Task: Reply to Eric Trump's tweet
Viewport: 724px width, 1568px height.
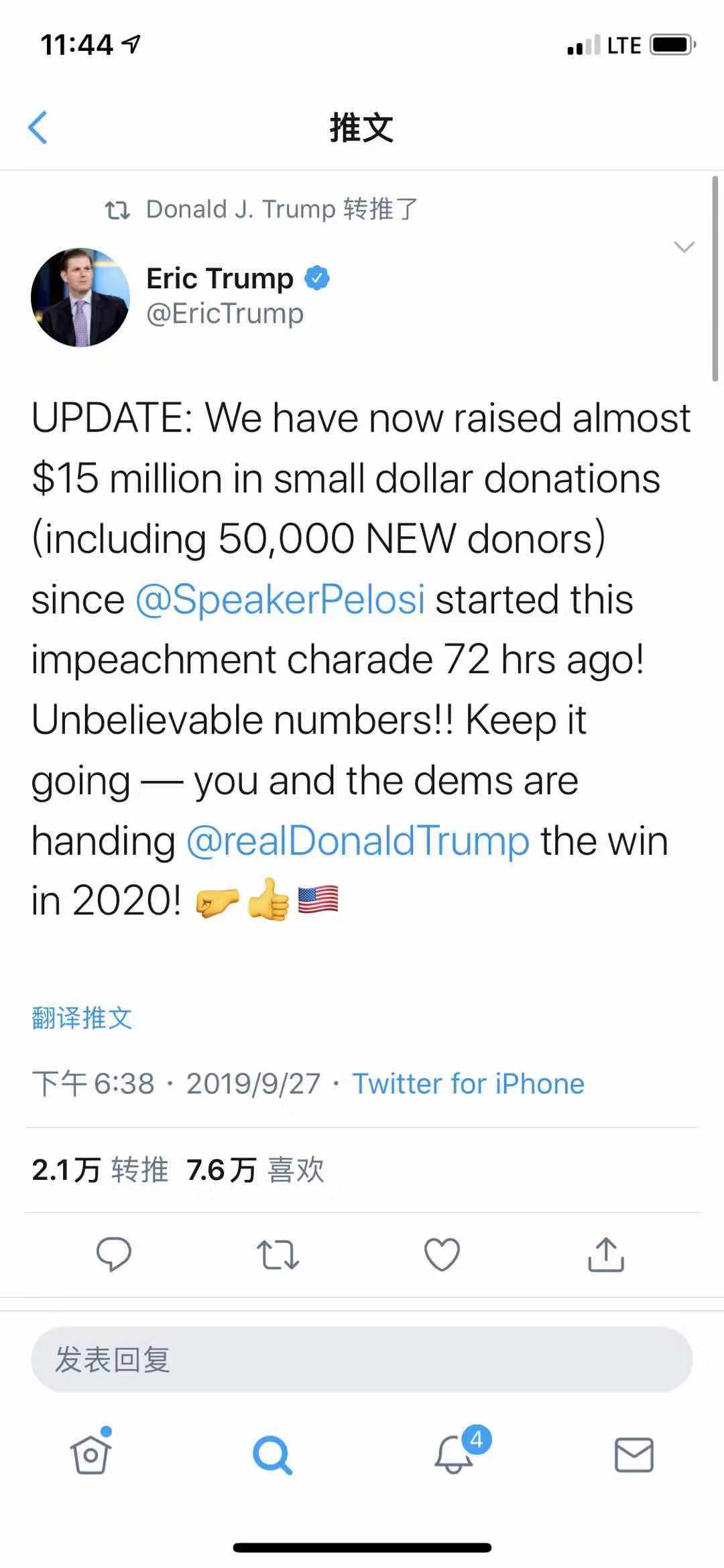Action: point(114,1254)
